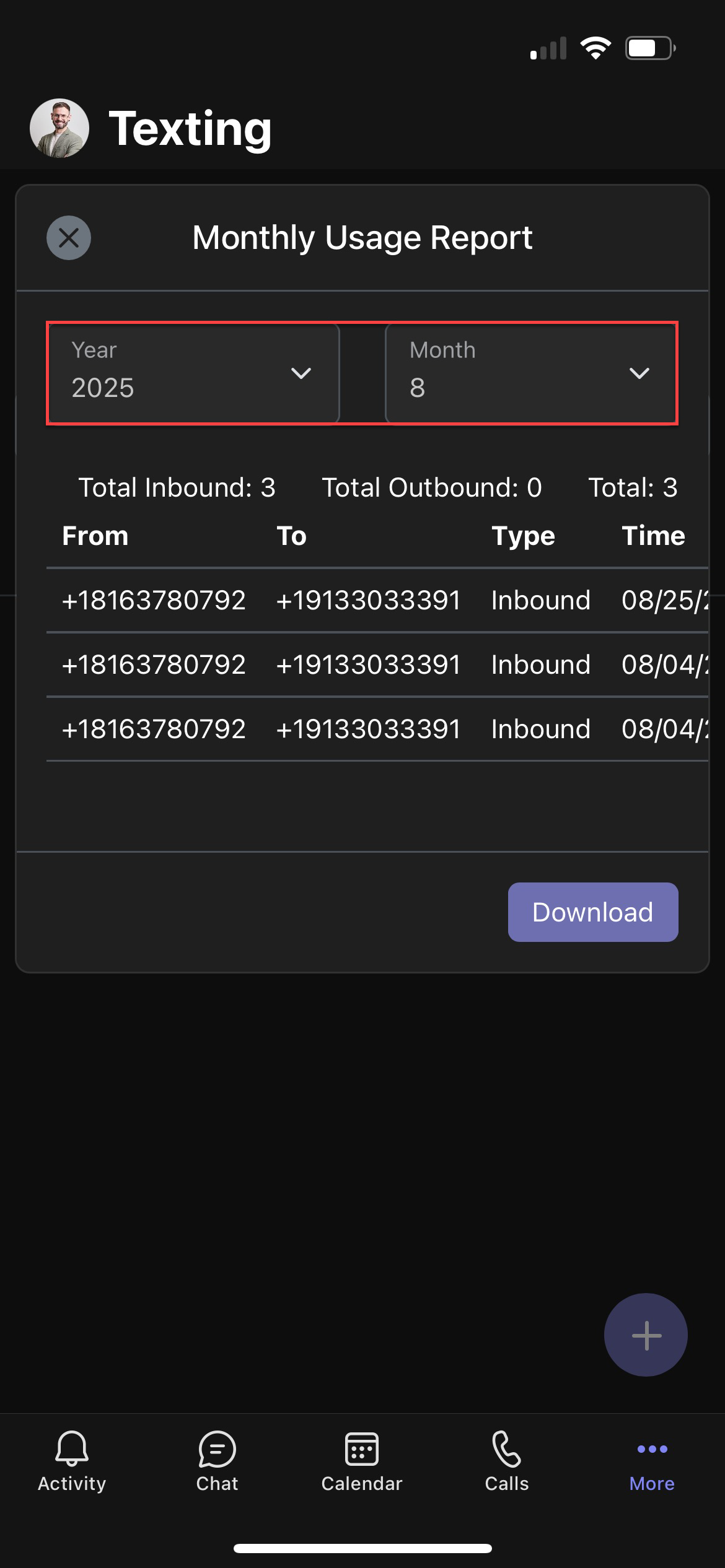Close the Monthly Usage Report dialog
Screen dimensions: 725x1568
click(x=69, y=238)
